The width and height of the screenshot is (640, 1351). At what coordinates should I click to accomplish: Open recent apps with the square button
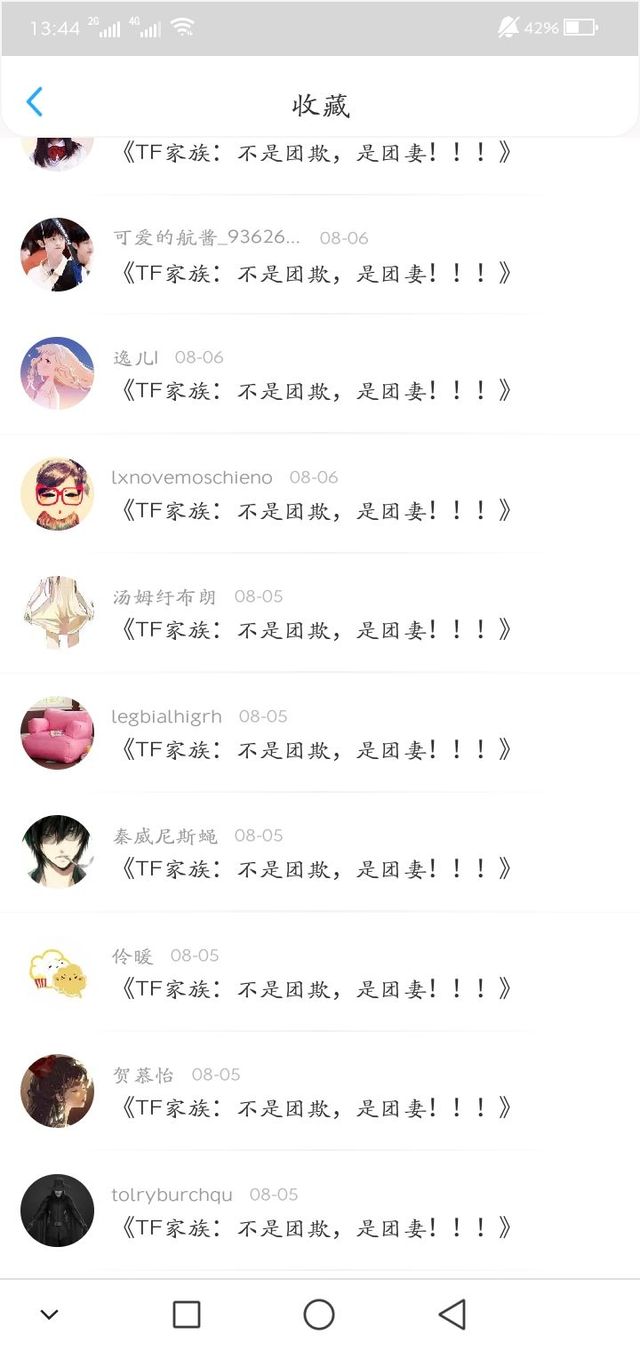(x=187, y=1314)
